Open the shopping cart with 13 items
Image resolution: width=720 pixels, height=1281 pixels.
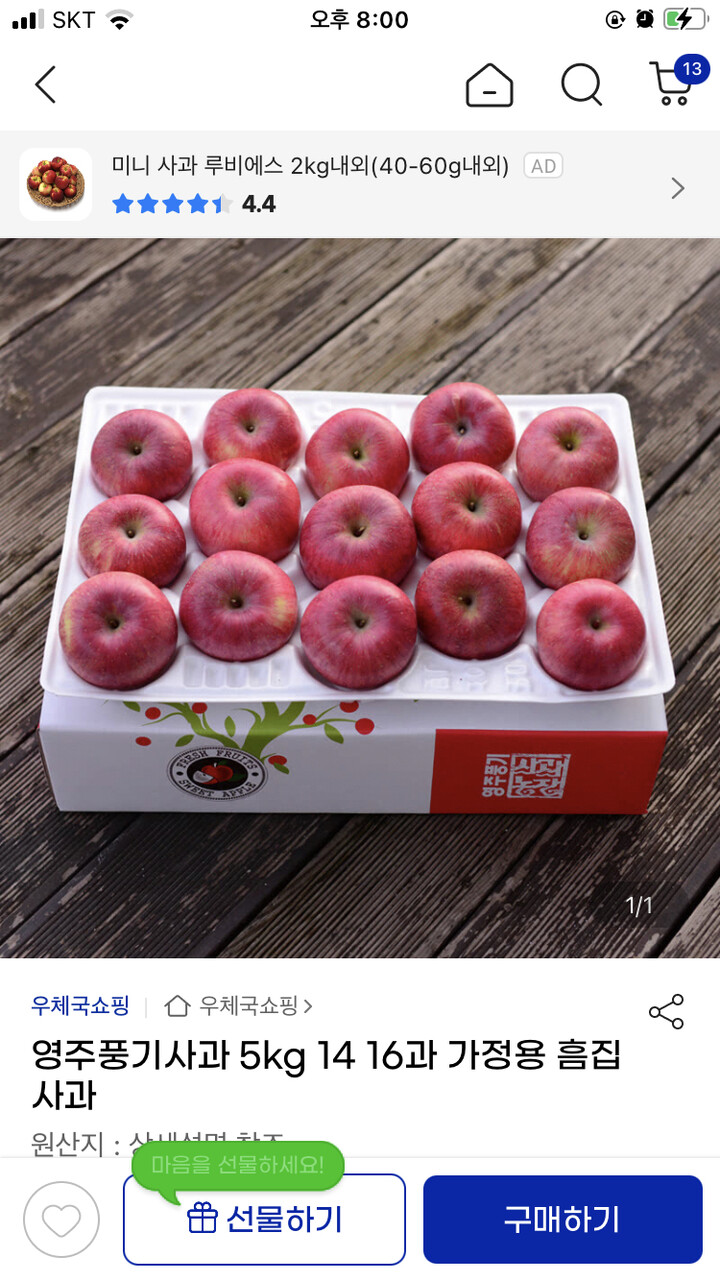(x=676, y=81)
